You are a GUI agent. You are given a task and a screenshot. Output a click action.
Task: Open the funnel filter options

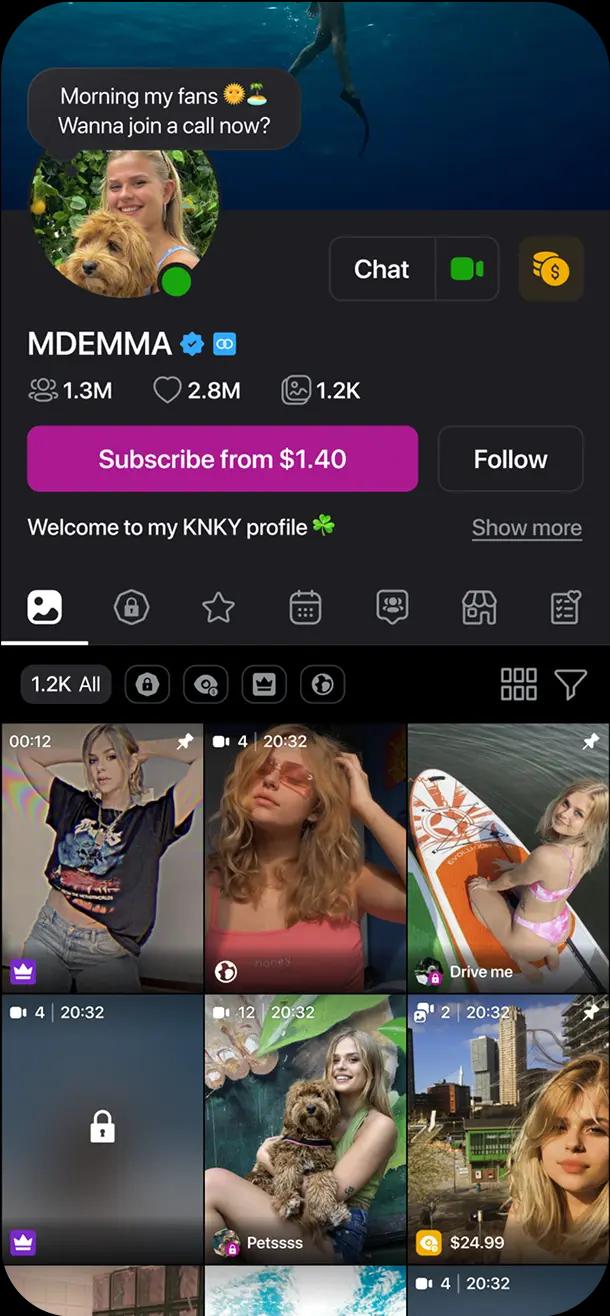pyautogui.click(x=570, y=685)
